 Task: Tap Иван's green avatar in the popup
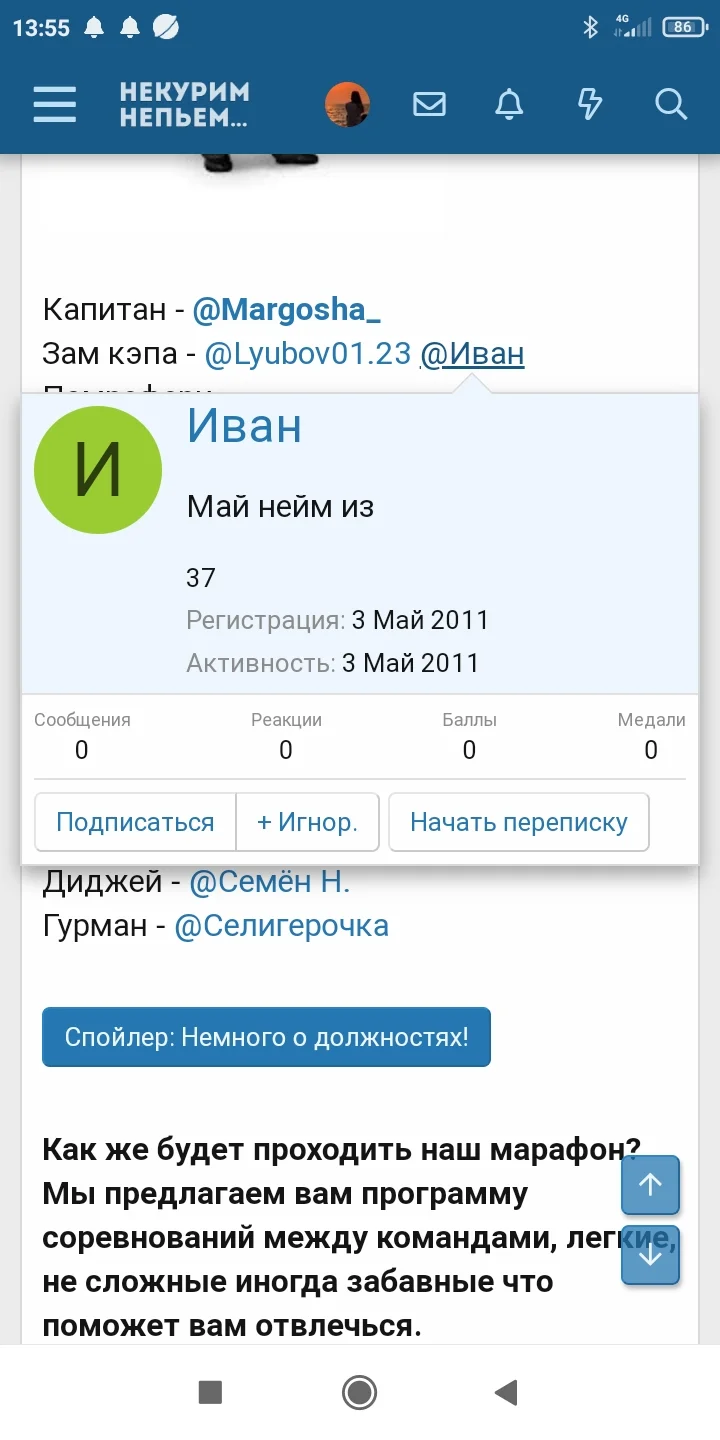(98, 469)
